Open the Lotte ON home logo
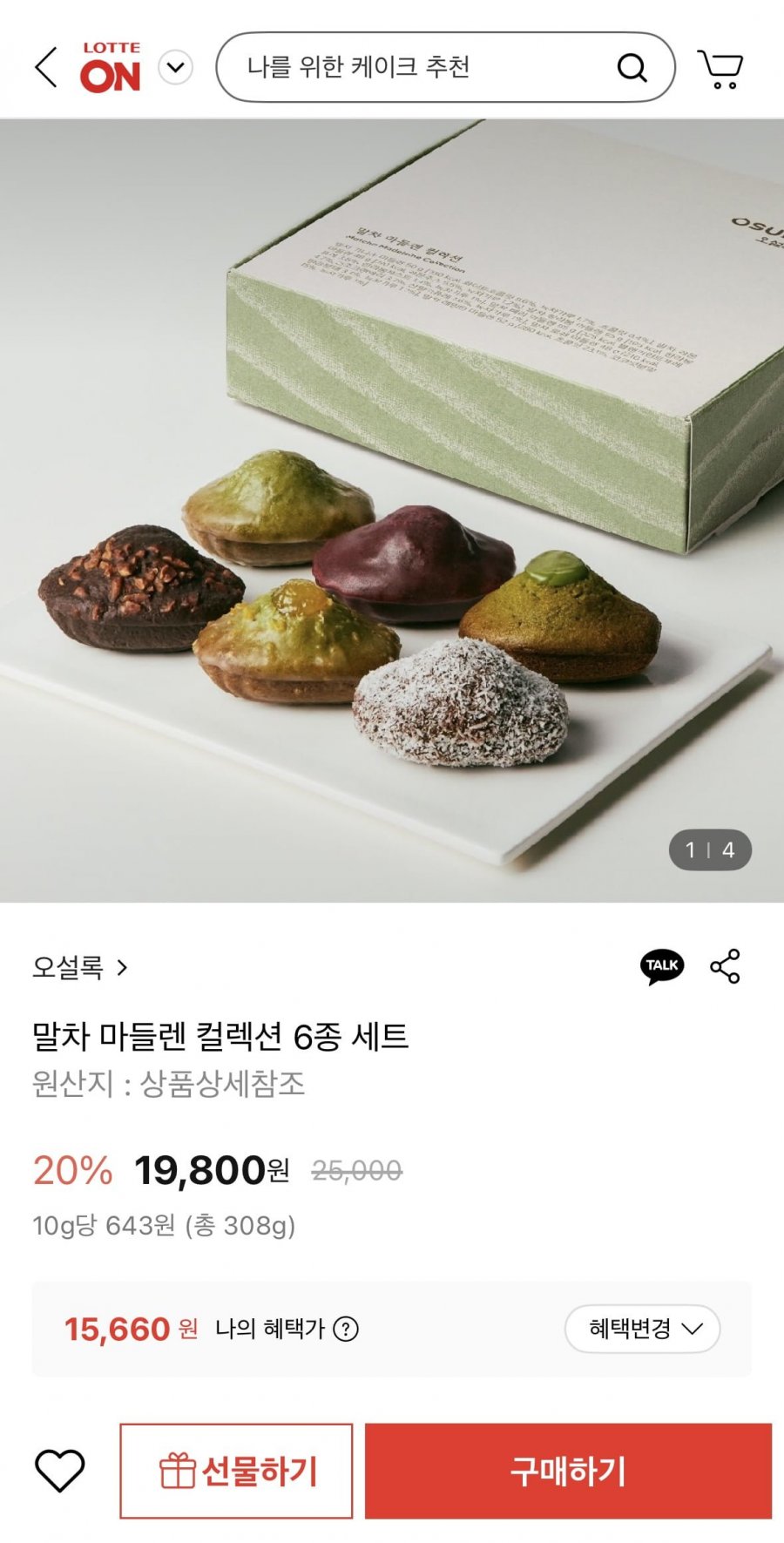This screenshot has width=784, height=1543. tap(110, 67)
